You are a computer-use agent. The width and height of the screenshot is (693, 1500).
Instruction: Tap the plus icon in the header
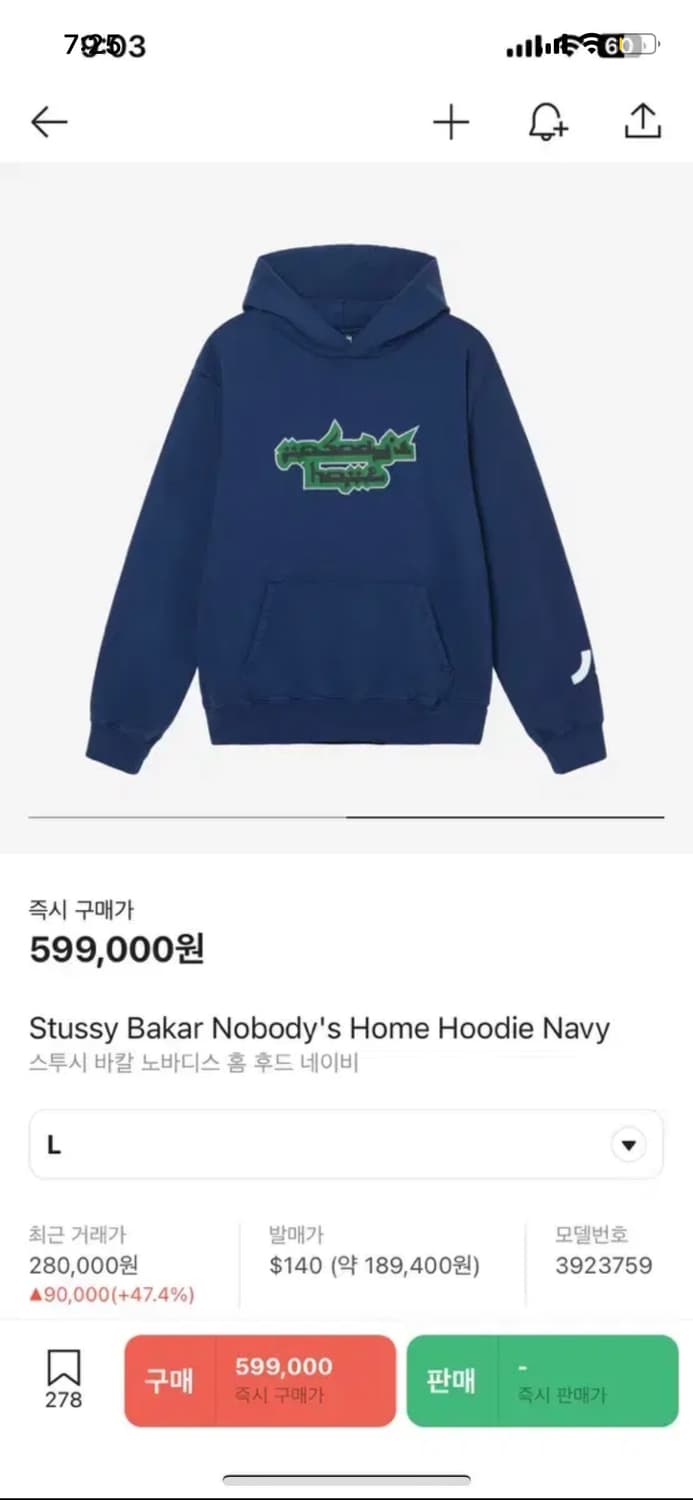[451, 122]
